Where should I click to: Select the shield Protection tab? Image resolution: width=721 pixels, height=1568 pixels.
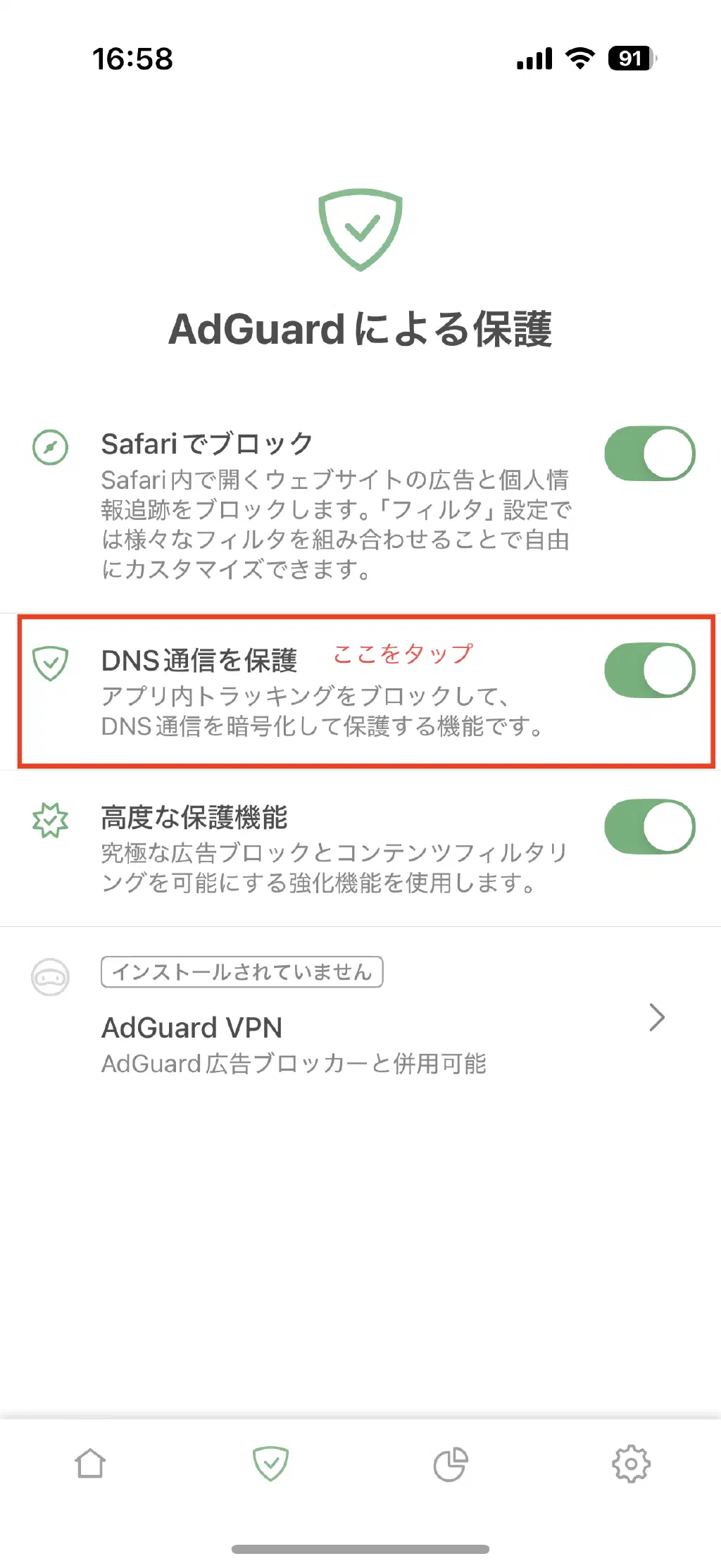[270, 1464]
